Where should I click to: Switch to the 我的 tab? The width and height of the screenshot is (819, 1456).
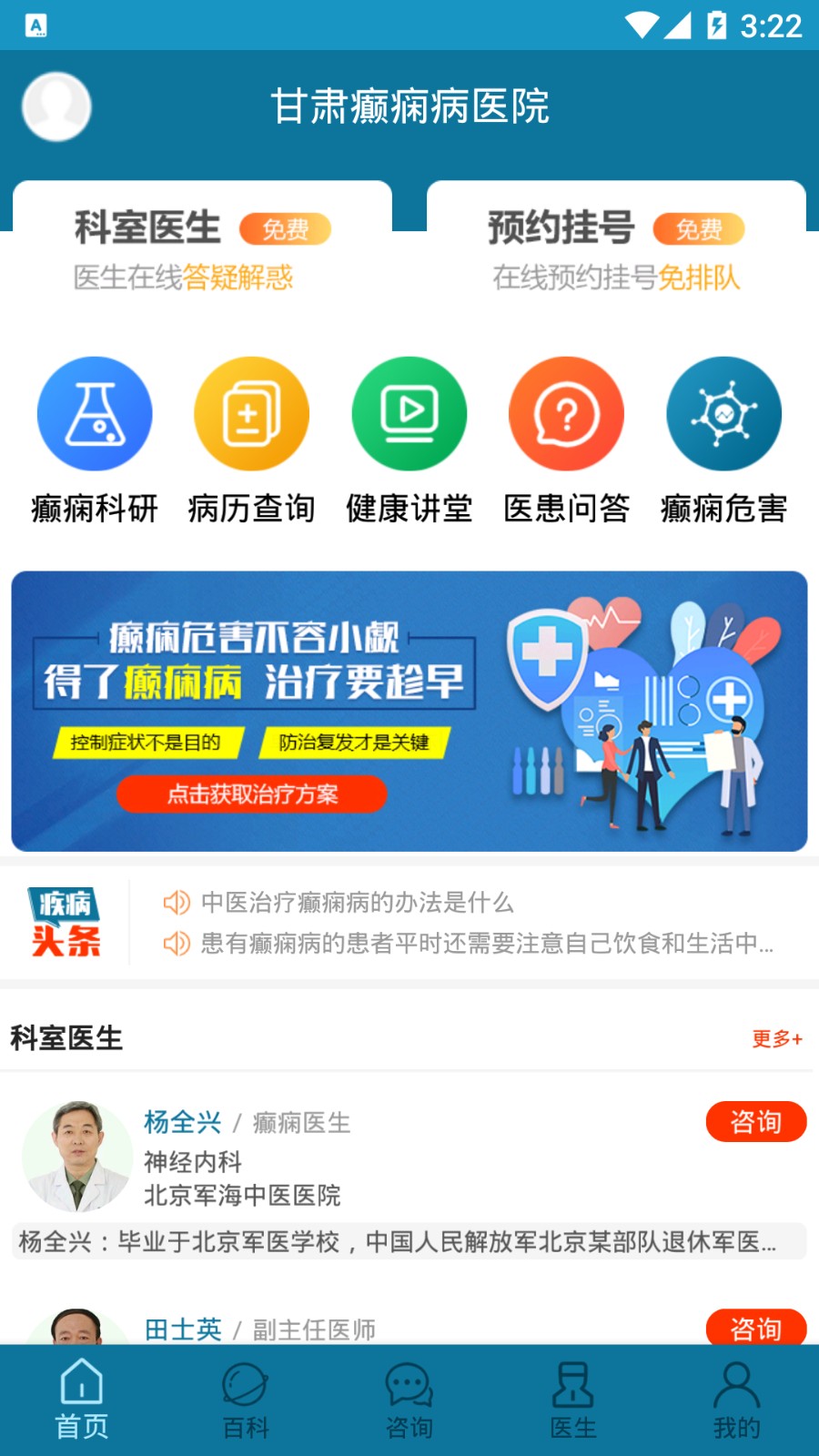(736, 1401)
